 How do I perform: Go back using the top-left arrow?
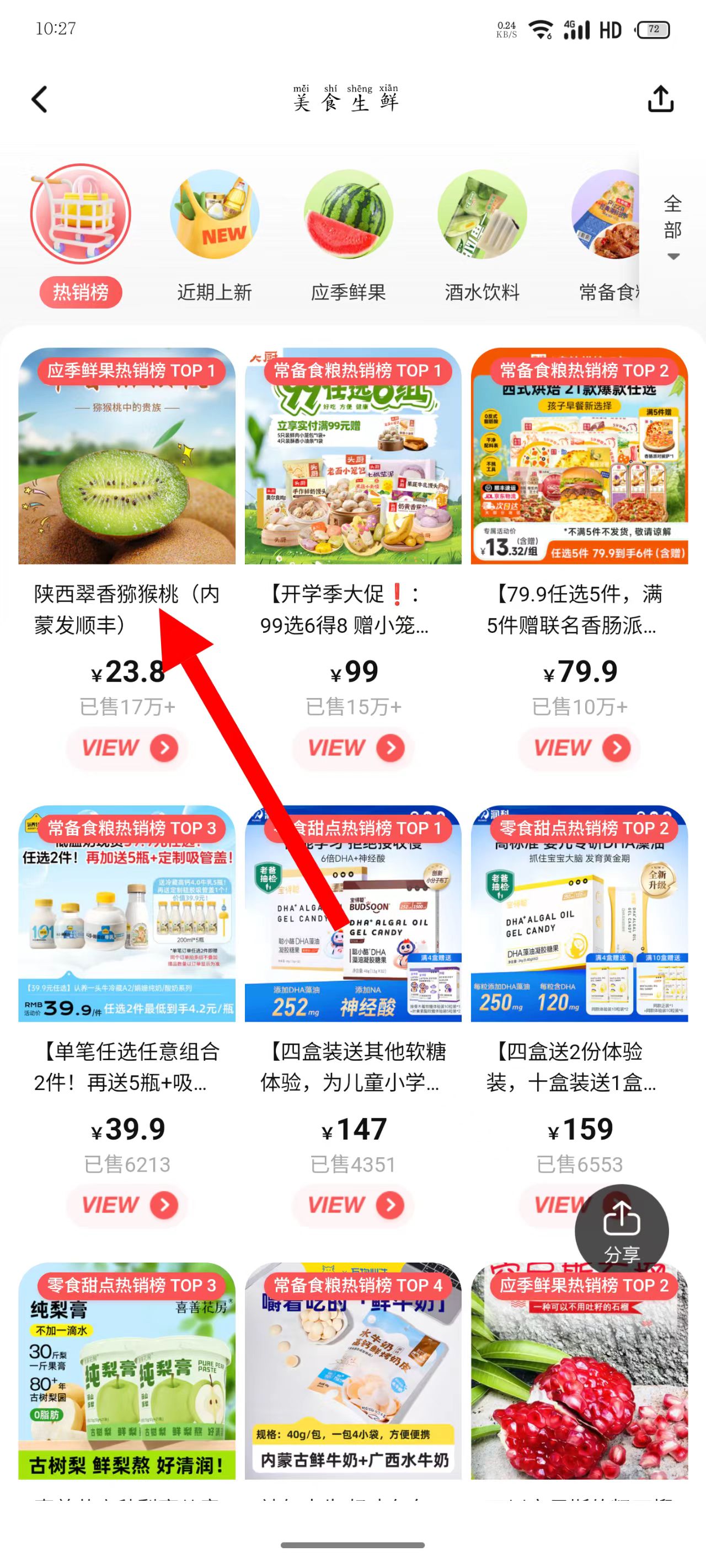[x=40, y=99]
